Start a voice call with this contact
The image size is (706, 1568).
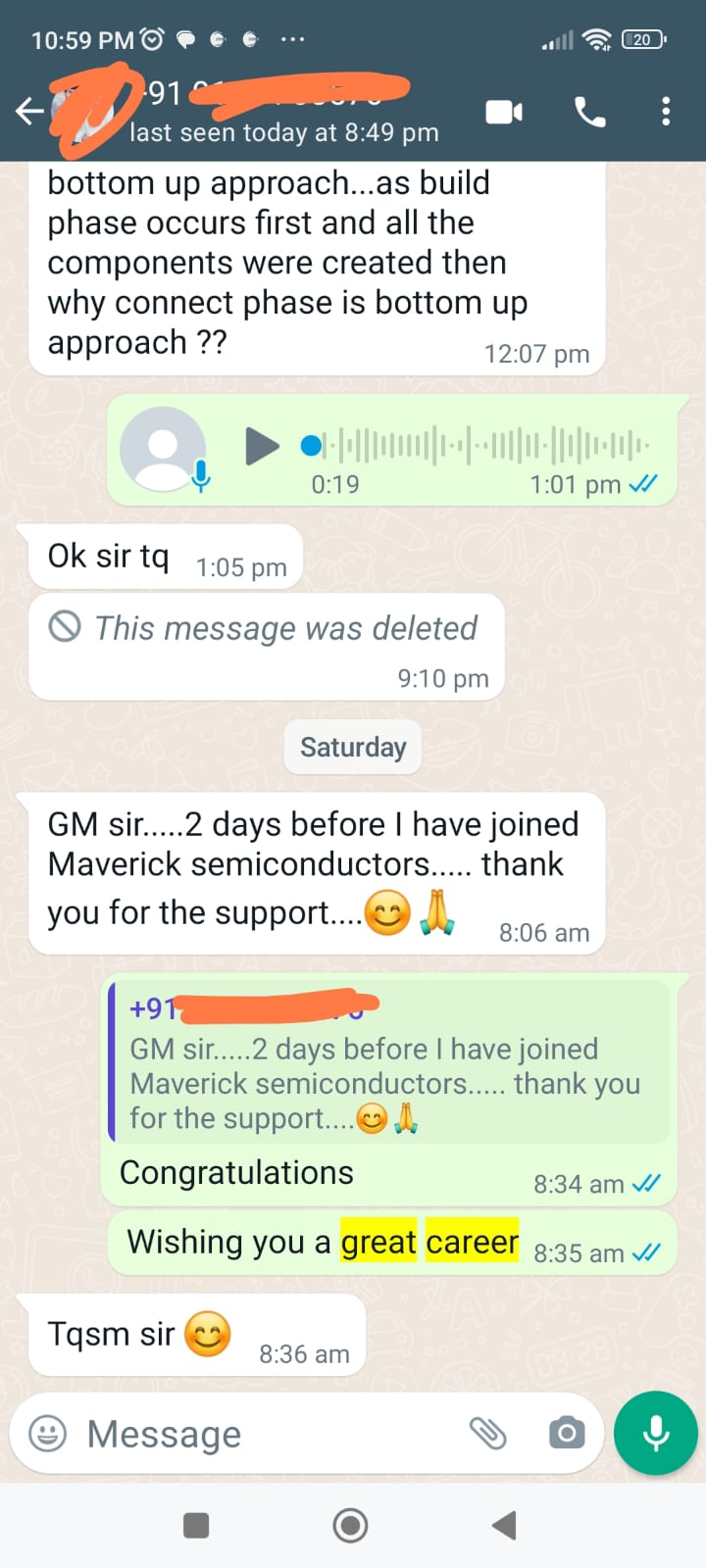589,112
